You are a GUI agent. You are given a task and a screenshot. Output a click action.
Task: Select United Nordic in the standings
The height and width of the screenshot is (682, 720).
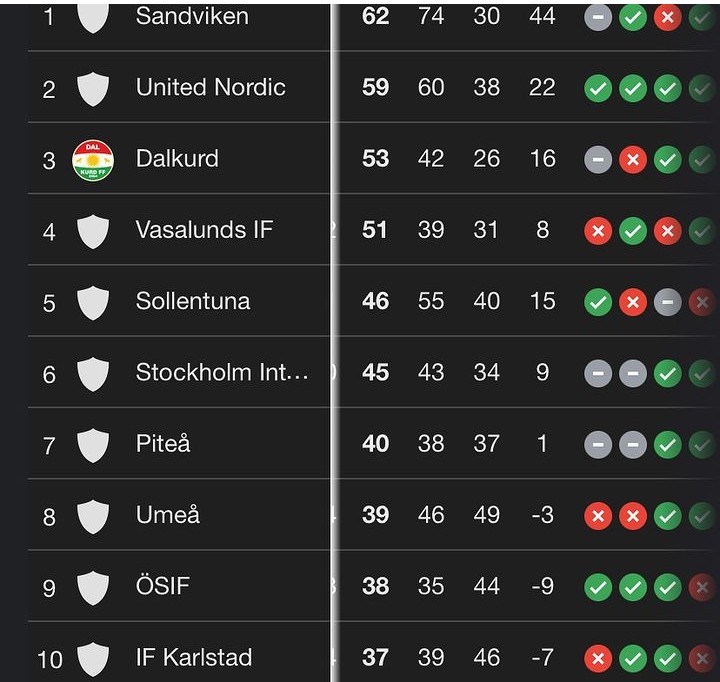tap(210, 88)
